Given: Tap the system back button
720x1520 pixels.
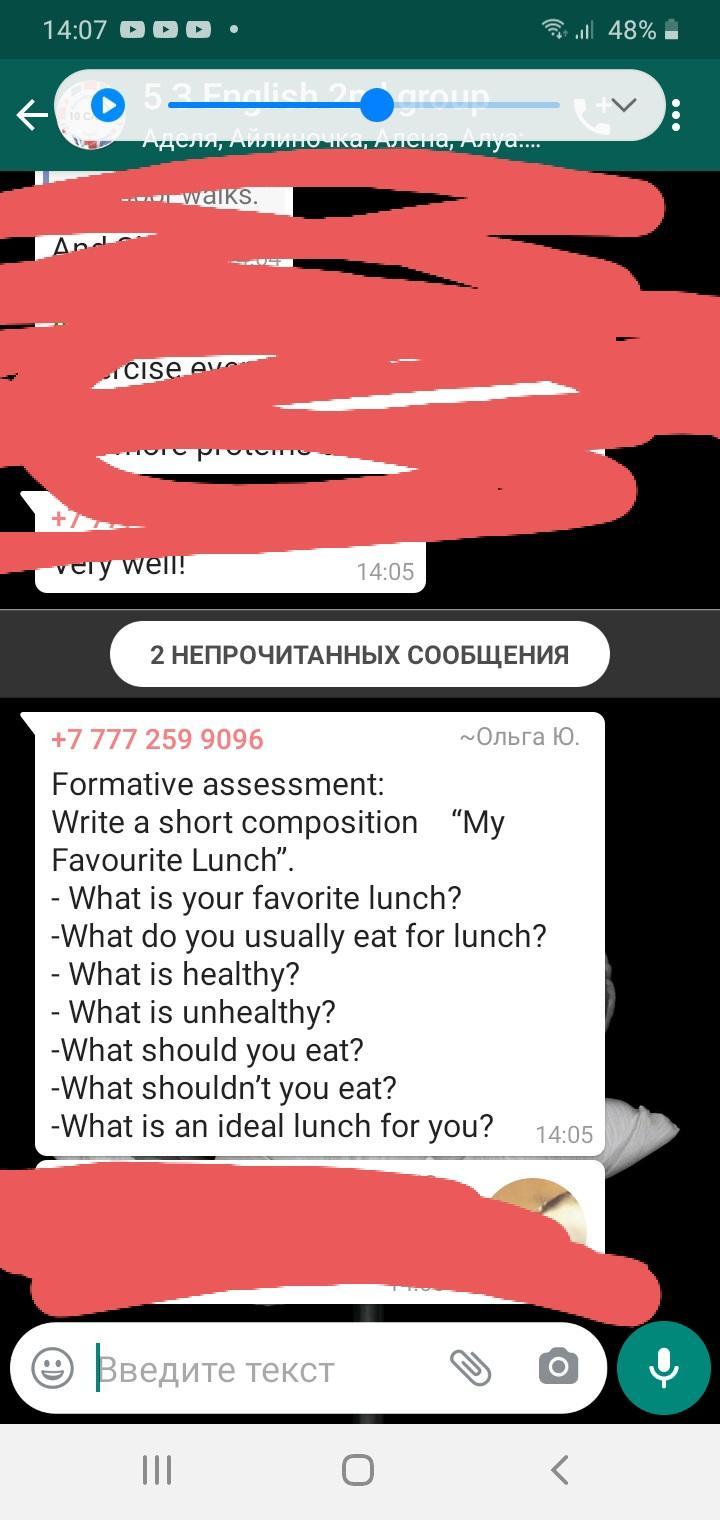Looking at the screenshot, I should click(x=560, y=1470).
